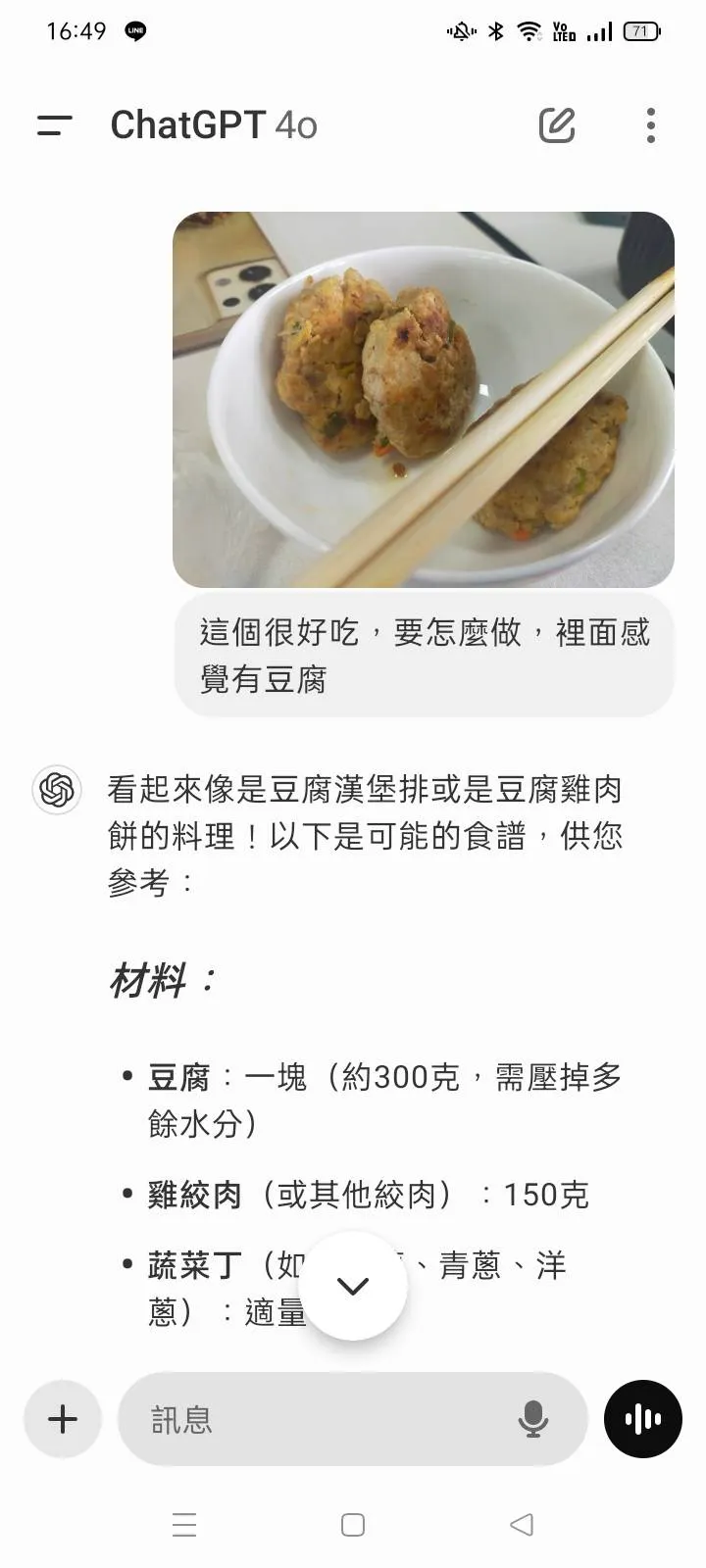Tap the 訊息 message input field

(294, 1419)
